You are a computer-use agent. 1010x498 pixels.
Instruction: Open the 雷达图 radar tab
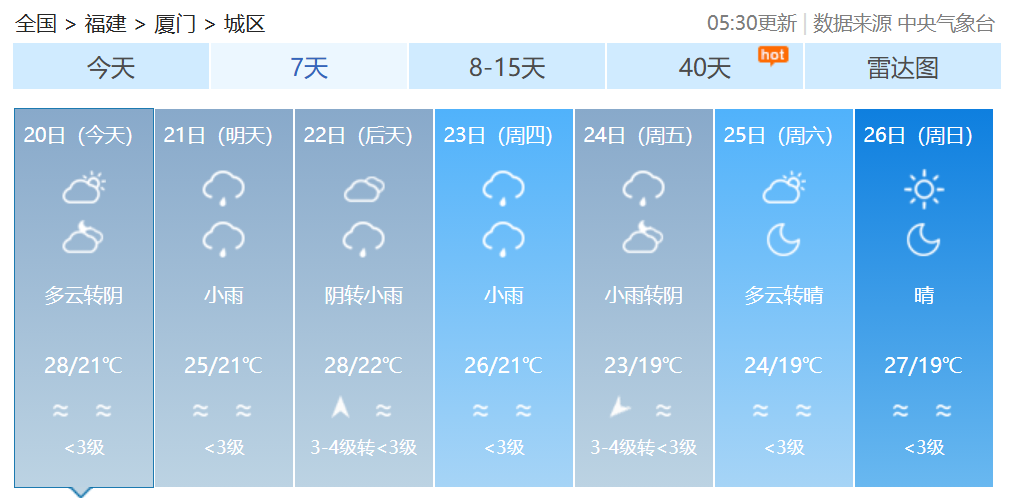pyautogui.click(x=902, y=67)
